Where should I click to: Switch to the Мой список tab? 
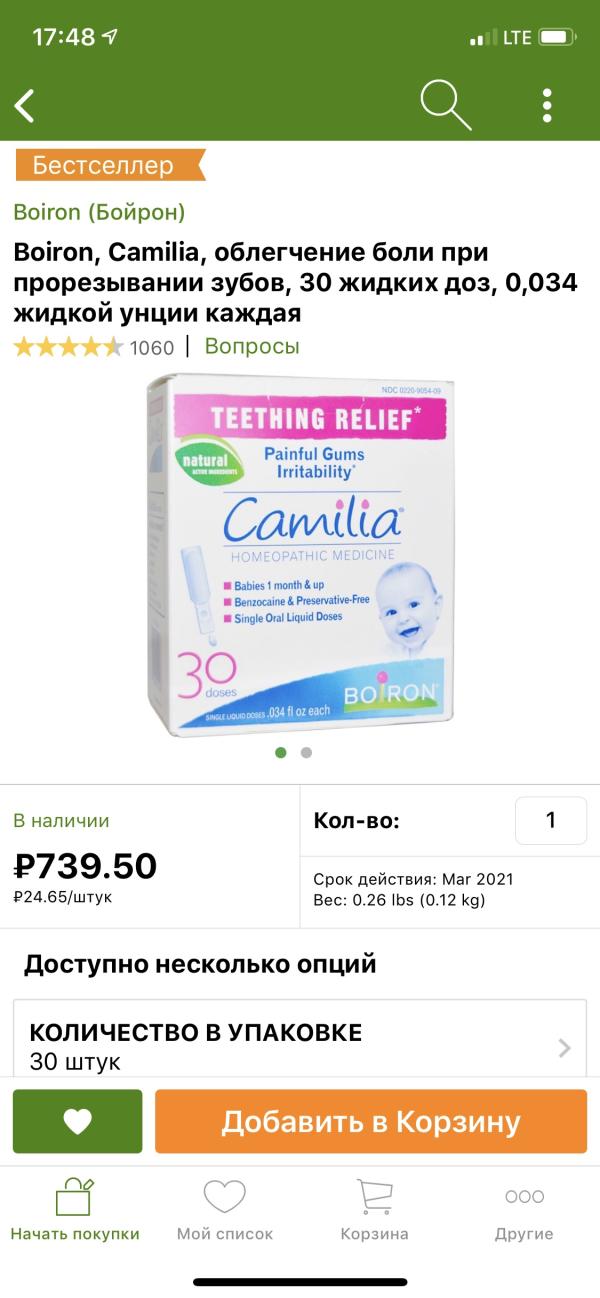pyautogui.click(x=225, y=1210)
